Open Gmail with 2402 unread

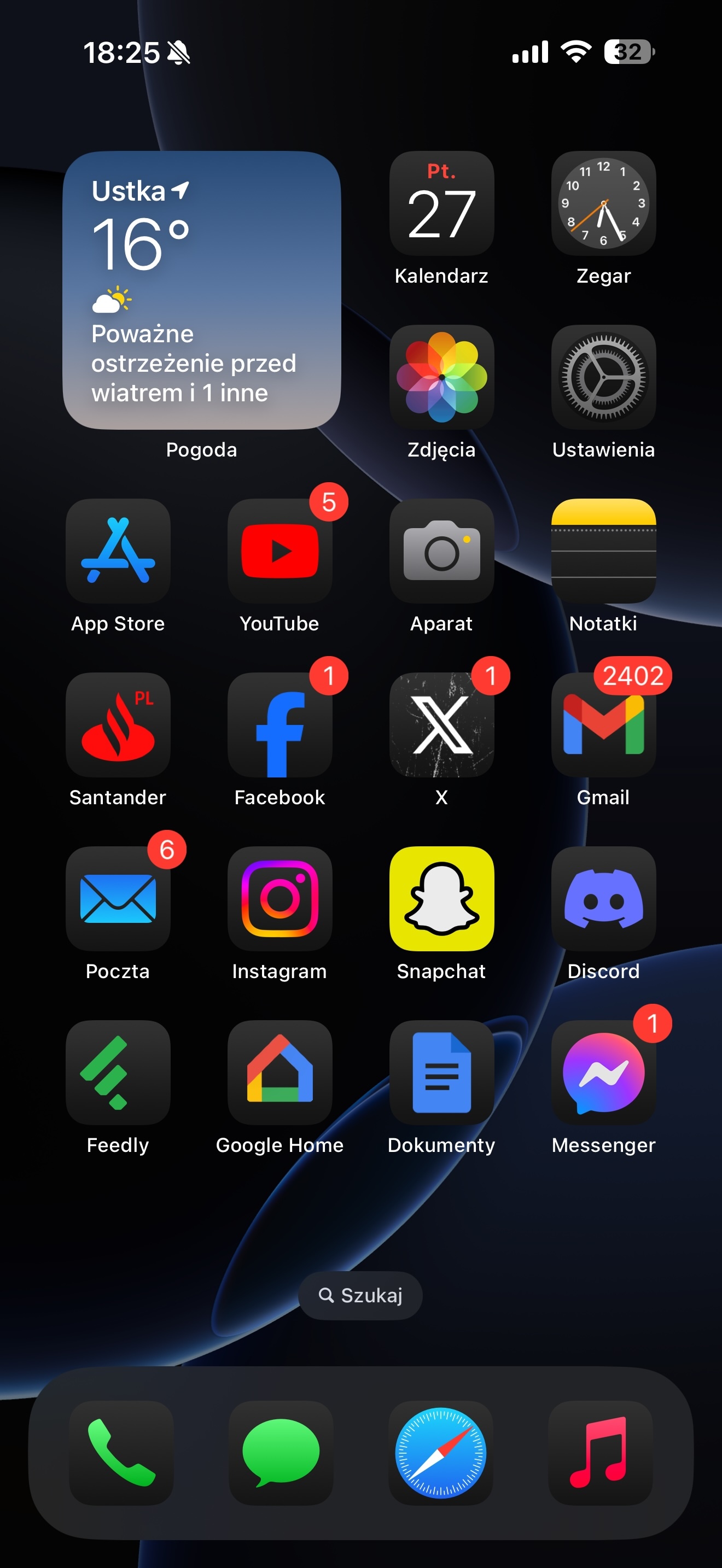click(603, 724)
